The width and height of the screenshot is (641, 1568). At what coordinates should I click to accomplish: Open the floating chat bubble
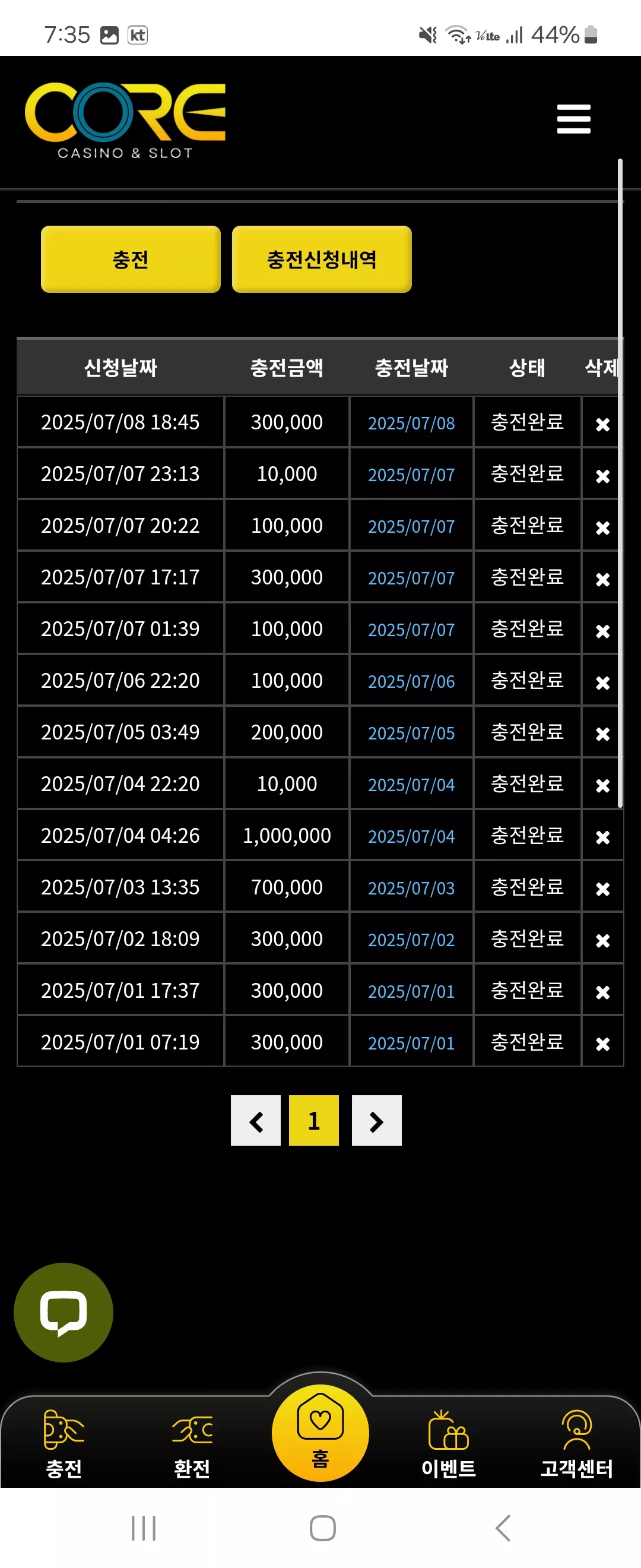(x=64, y=1313)
